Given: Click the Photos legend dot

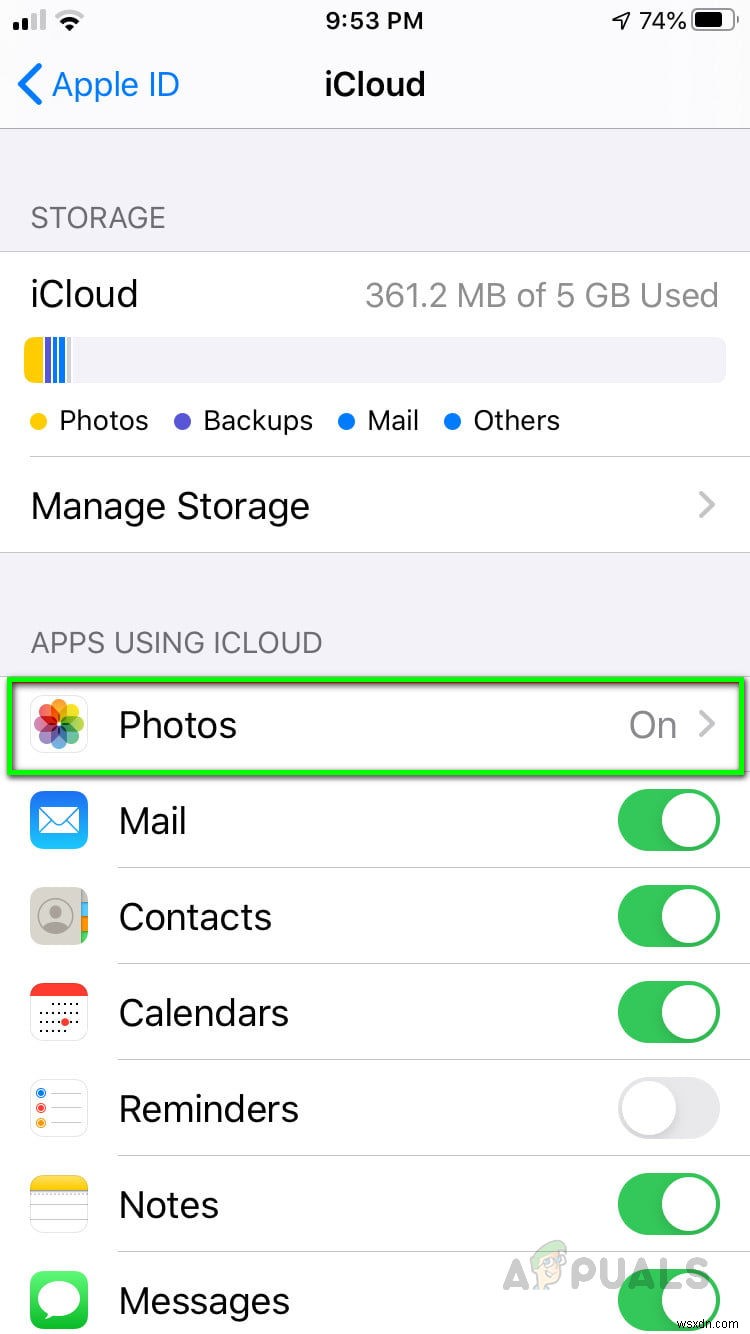Looking at the screenshot, I should (x=38, y=421).
